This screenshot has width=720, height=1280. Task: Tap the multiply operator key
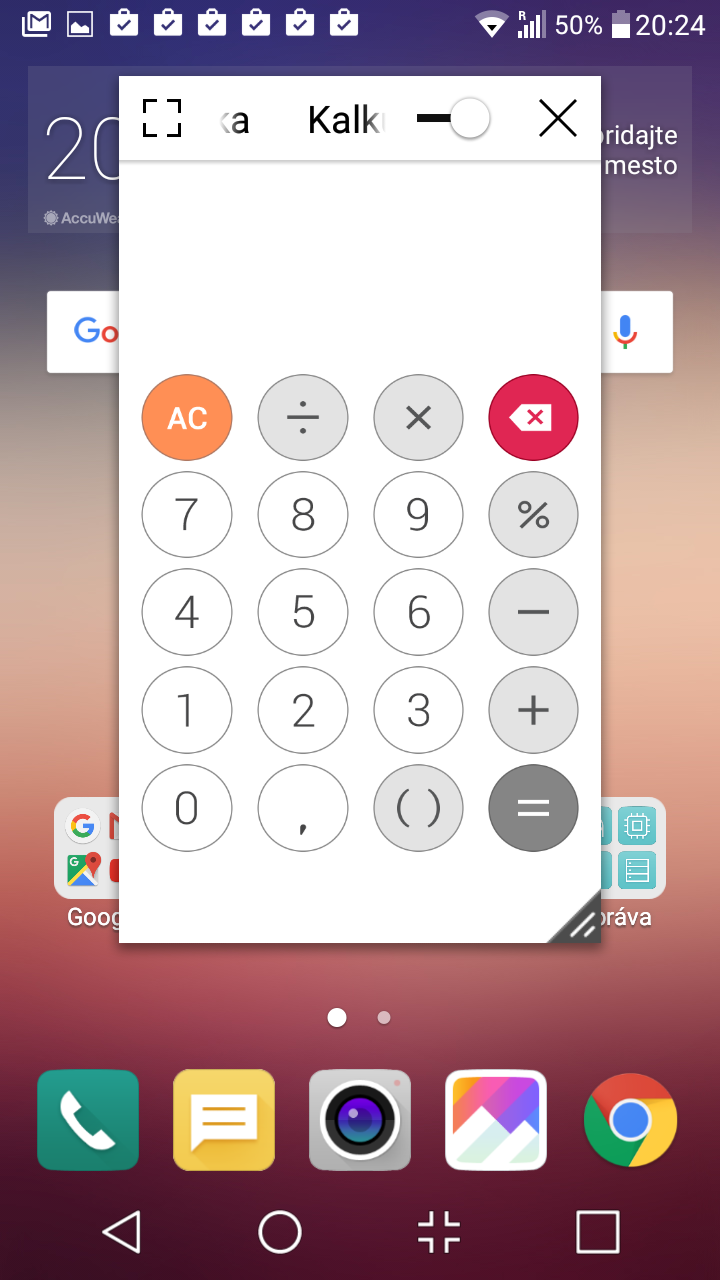[418, 417]
